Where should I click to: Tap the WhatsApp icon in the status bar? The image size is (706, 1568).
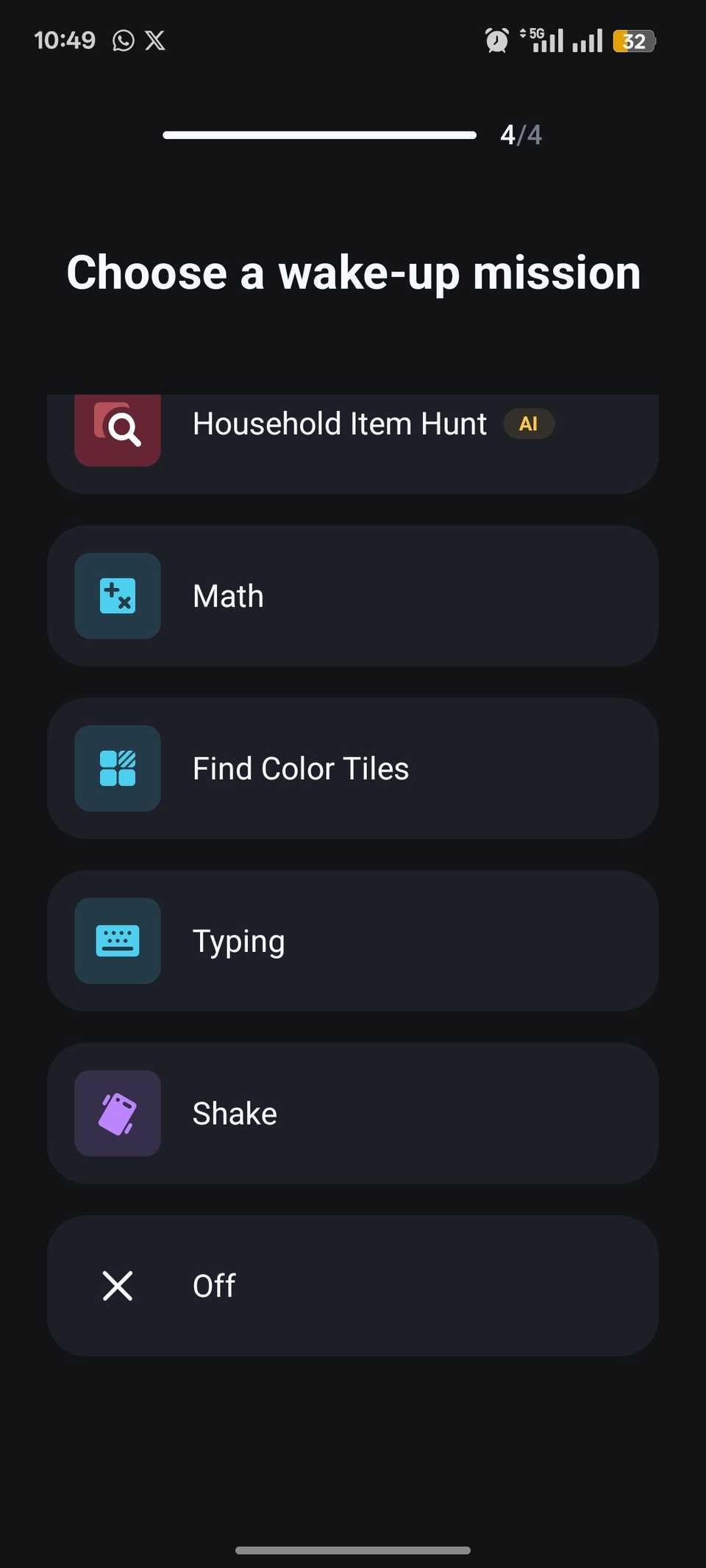[x=123, y=40]
